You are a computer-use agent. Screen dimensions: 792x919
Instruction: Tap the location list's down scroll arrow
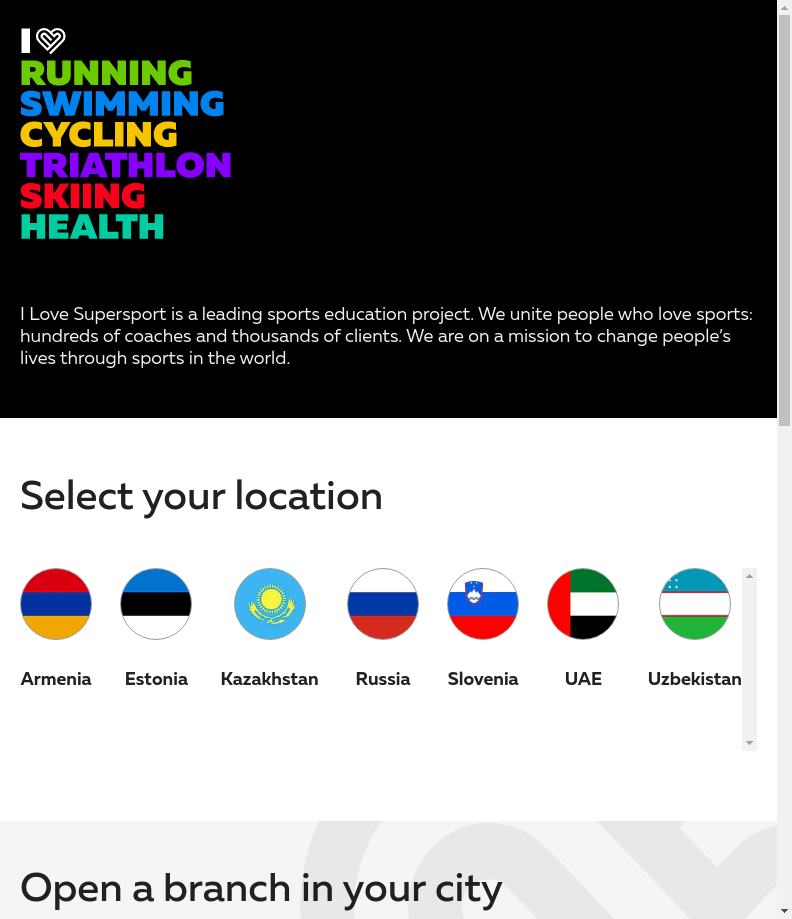[x=749, y=743]
